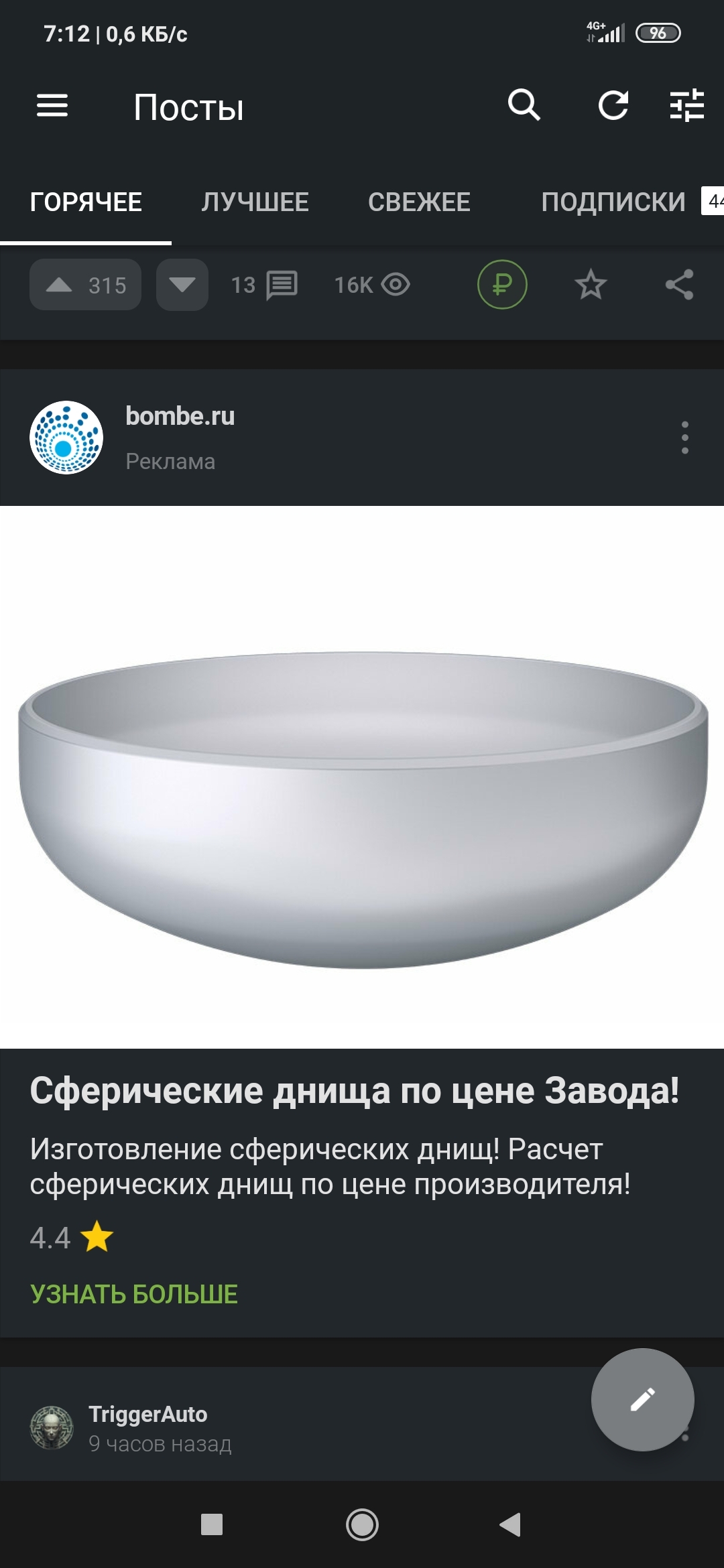Donate to the author via ruble icon
This screenshot has height=1568, width=724.
(x=502, y=285)
